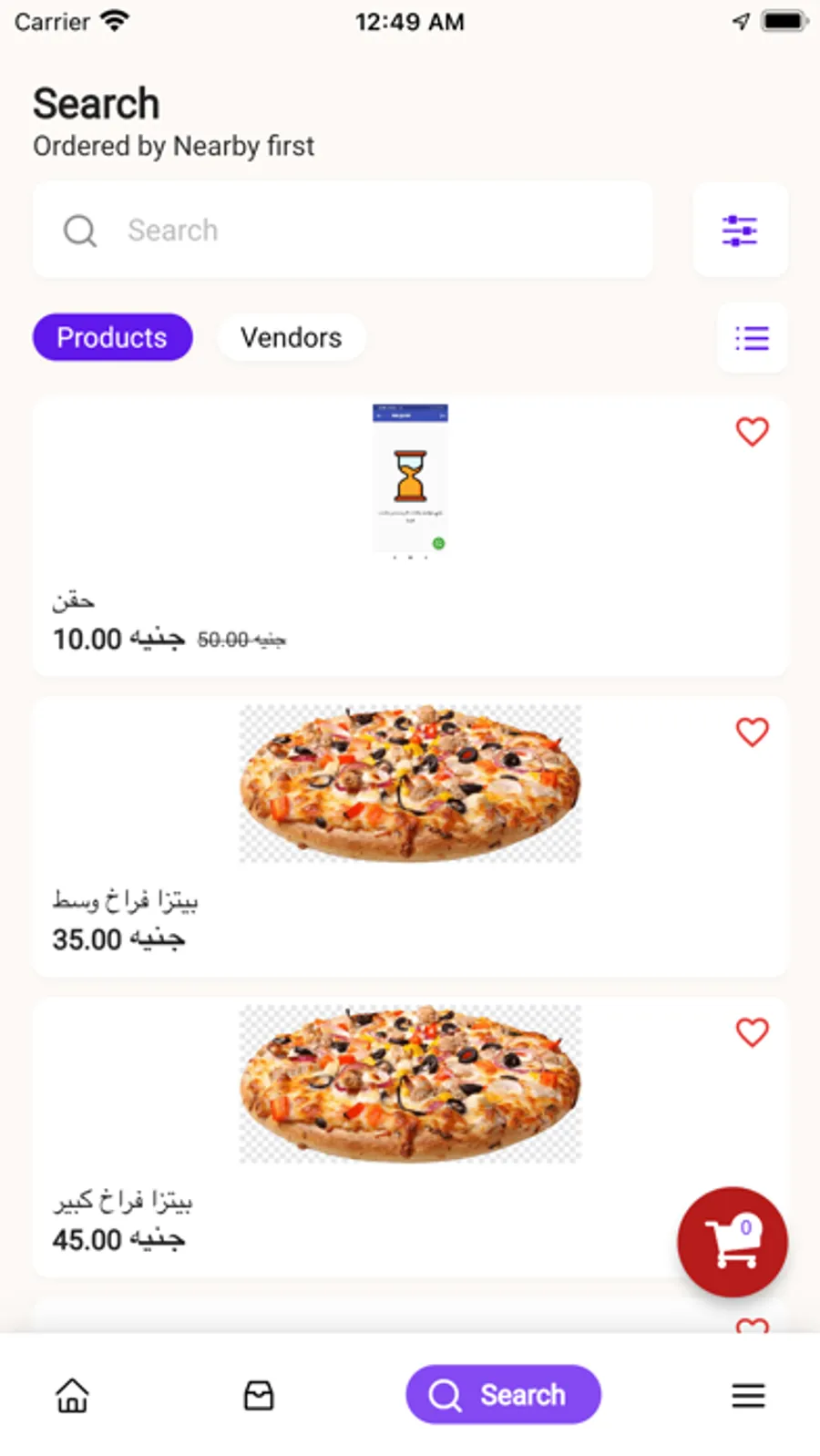Viewport: 820px width, 1456px height.
Task: Select the Search tab in bottom navigation
Action: (503, 1395)
